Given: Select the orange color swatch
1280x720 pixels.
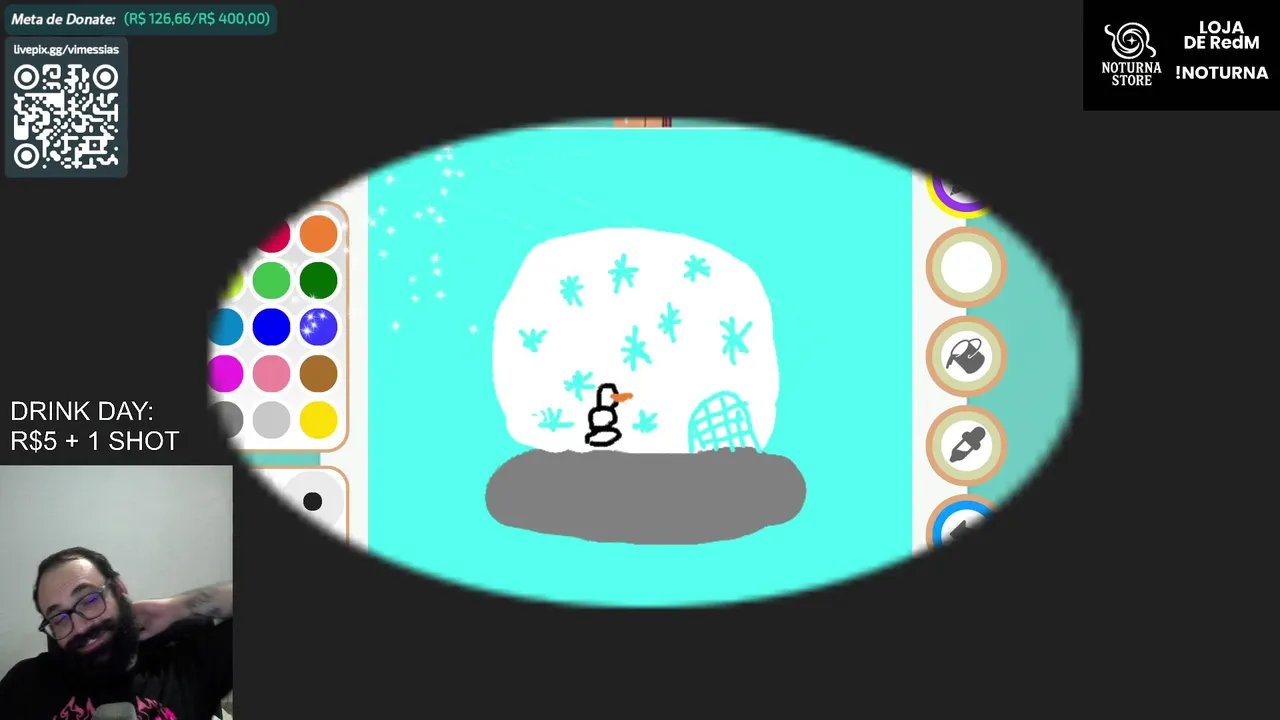Looking at the screenshot, I should 319,234.
